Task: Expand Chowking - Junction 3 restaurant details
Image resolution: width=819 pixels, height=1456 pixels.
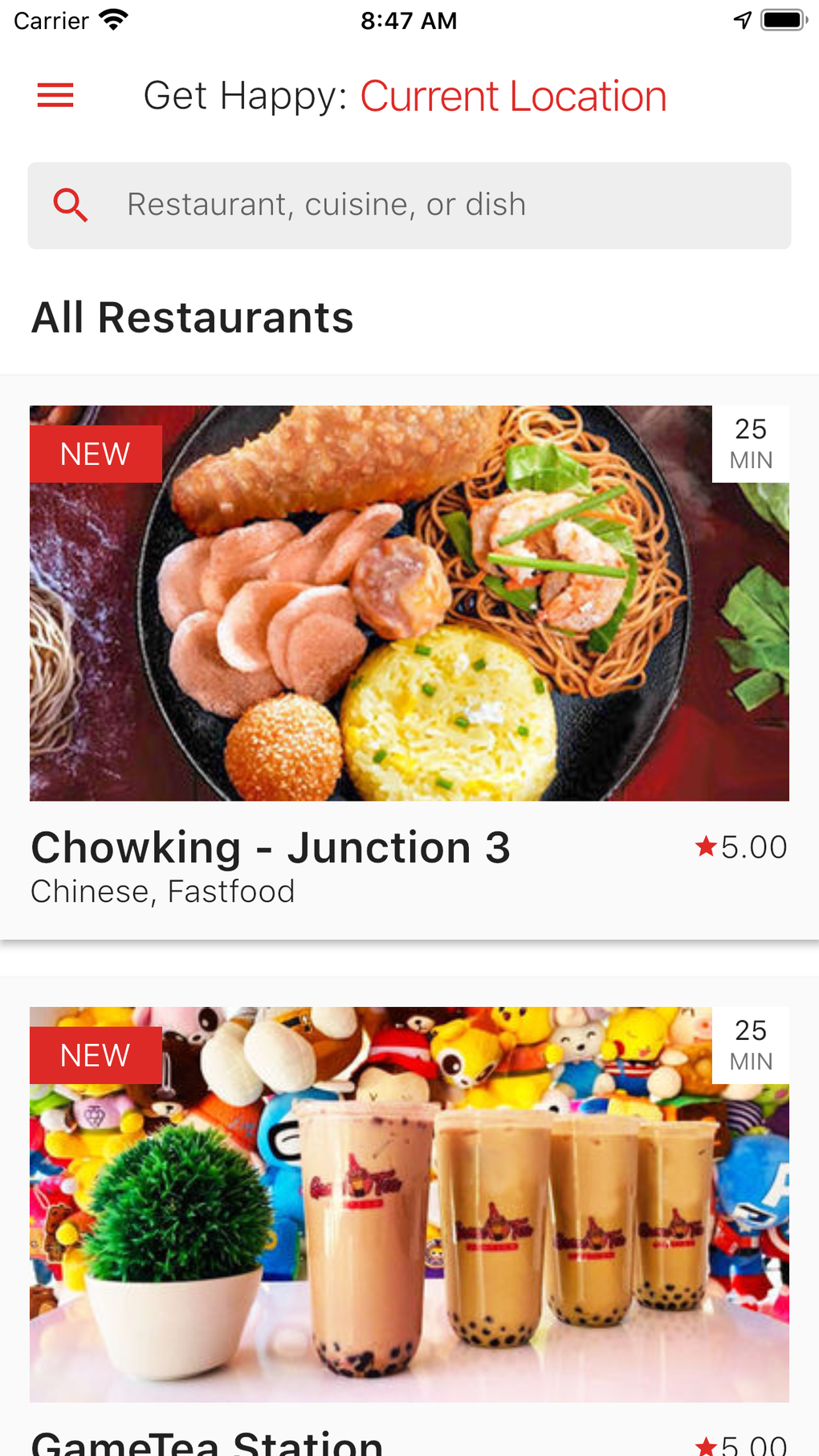Action: pos(271,846)
